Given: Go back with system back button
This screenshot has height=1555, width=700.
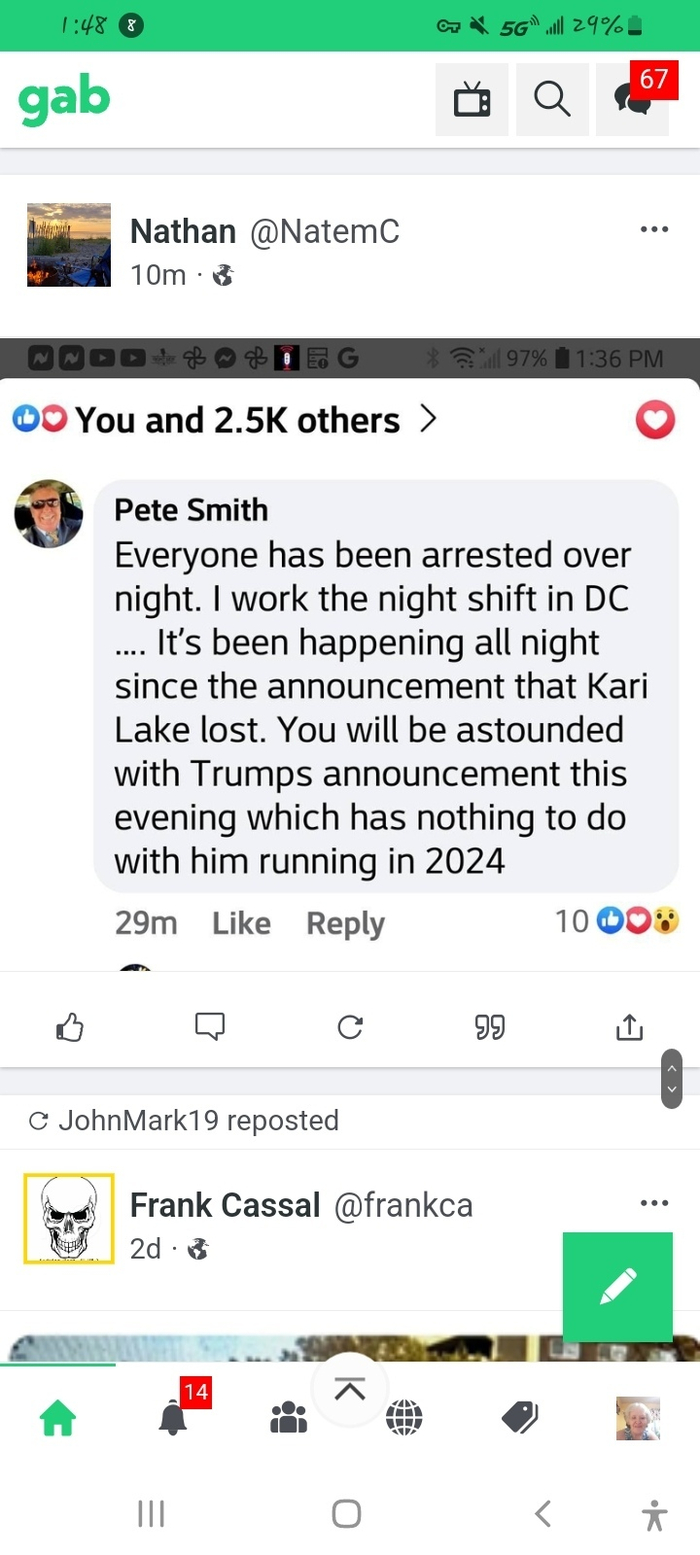Looking at the screenshot, I should (x=543, y=1514).
